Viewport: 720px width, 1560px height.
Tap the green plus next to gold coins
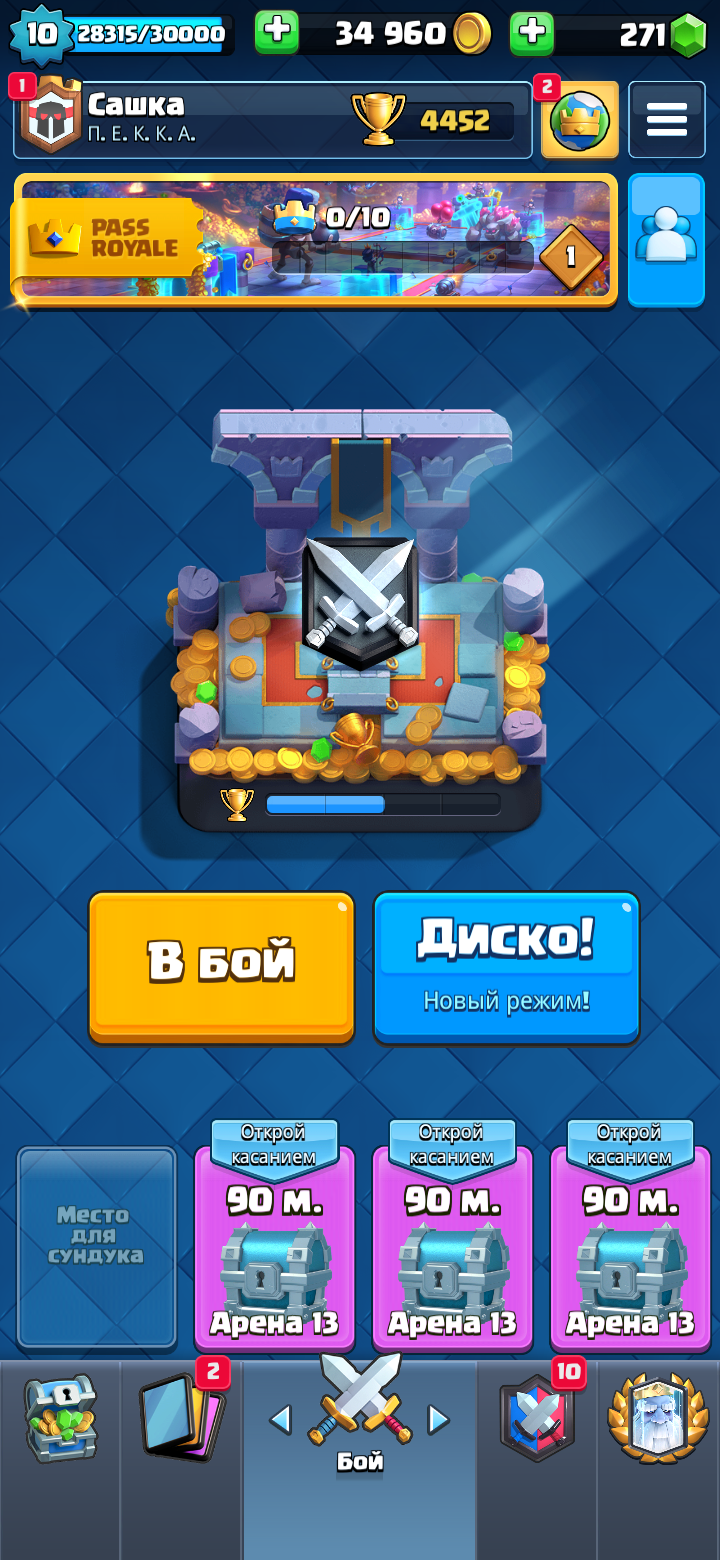(277, 33)
